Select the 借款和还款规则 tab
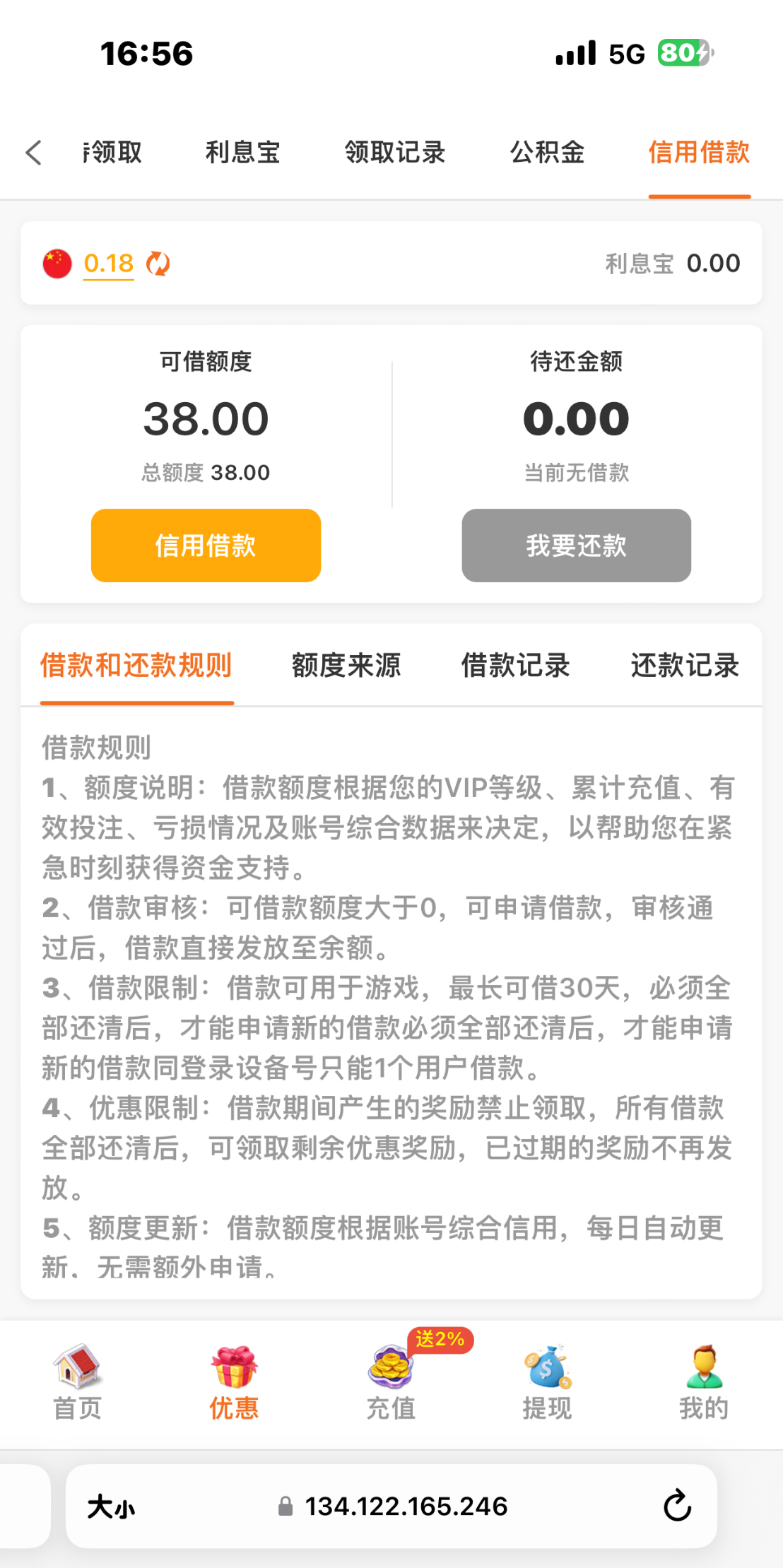The height and width of the screenshot is (1568, 783). (x=136, y=666)
